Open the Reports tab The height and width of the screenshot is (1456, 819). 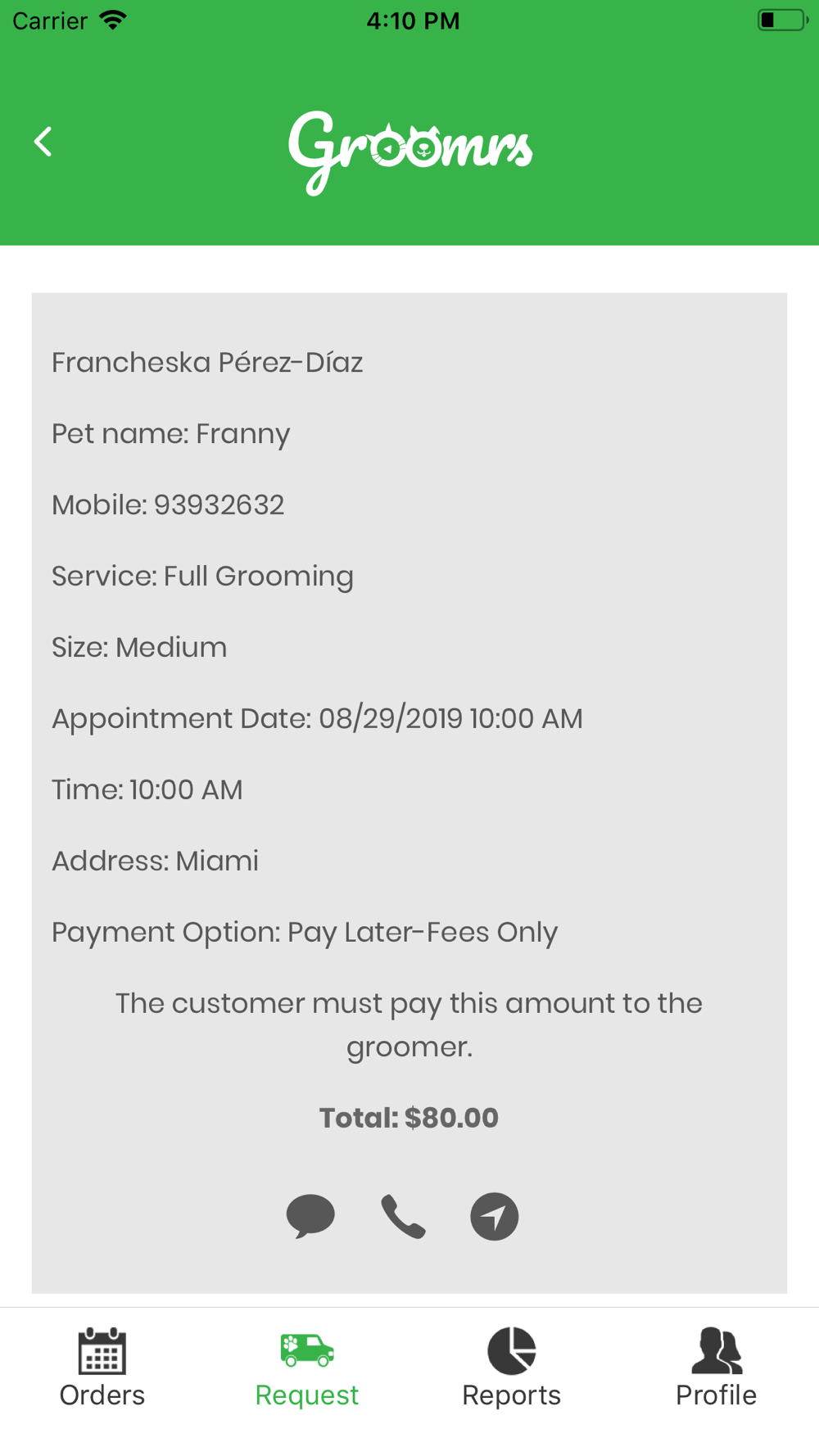(x=512, y=1368)
